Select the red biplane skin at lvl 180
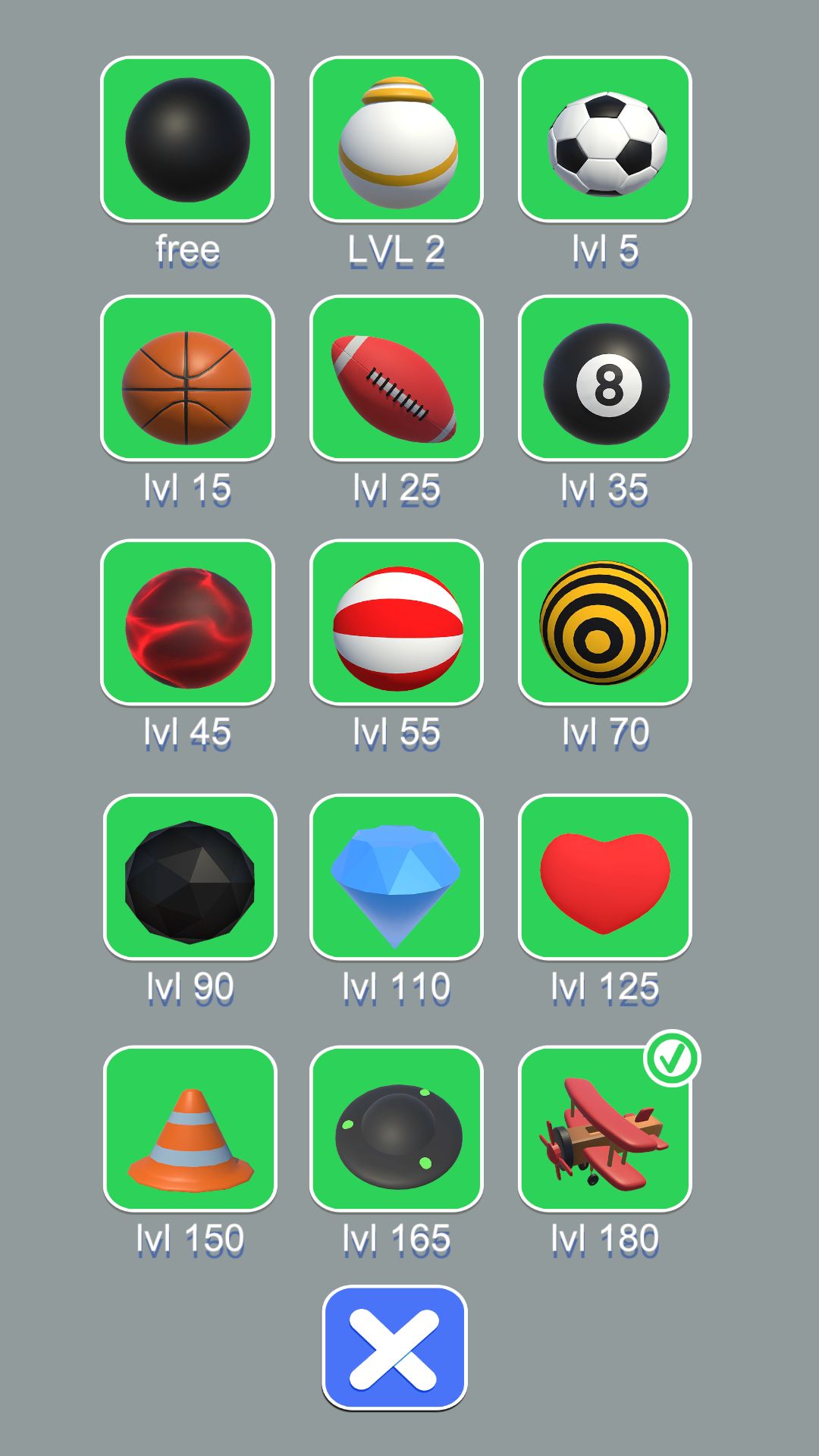 click(605, 1129)
